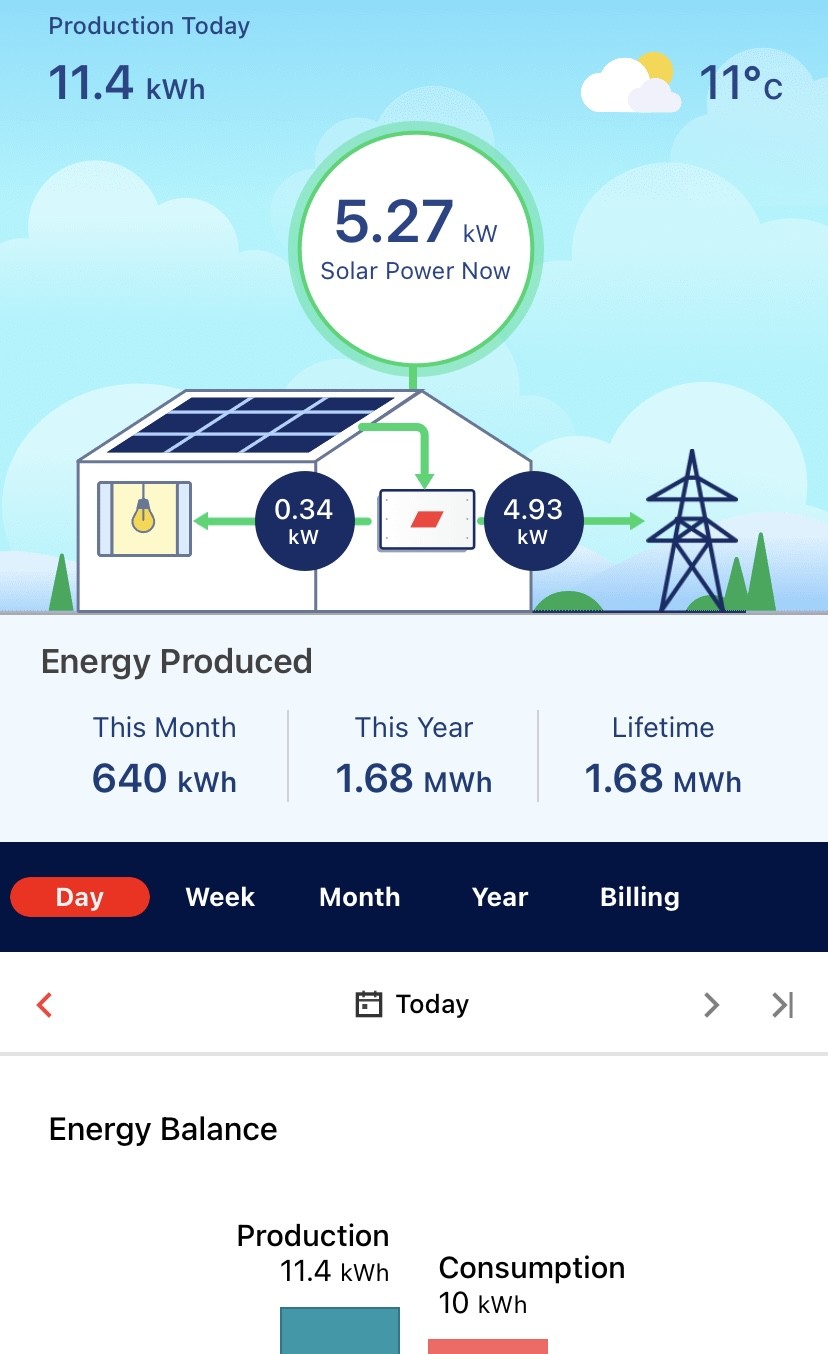This screenshot has height=1354, width=828.
Task: Open the Billing tab
Action: 640,897
